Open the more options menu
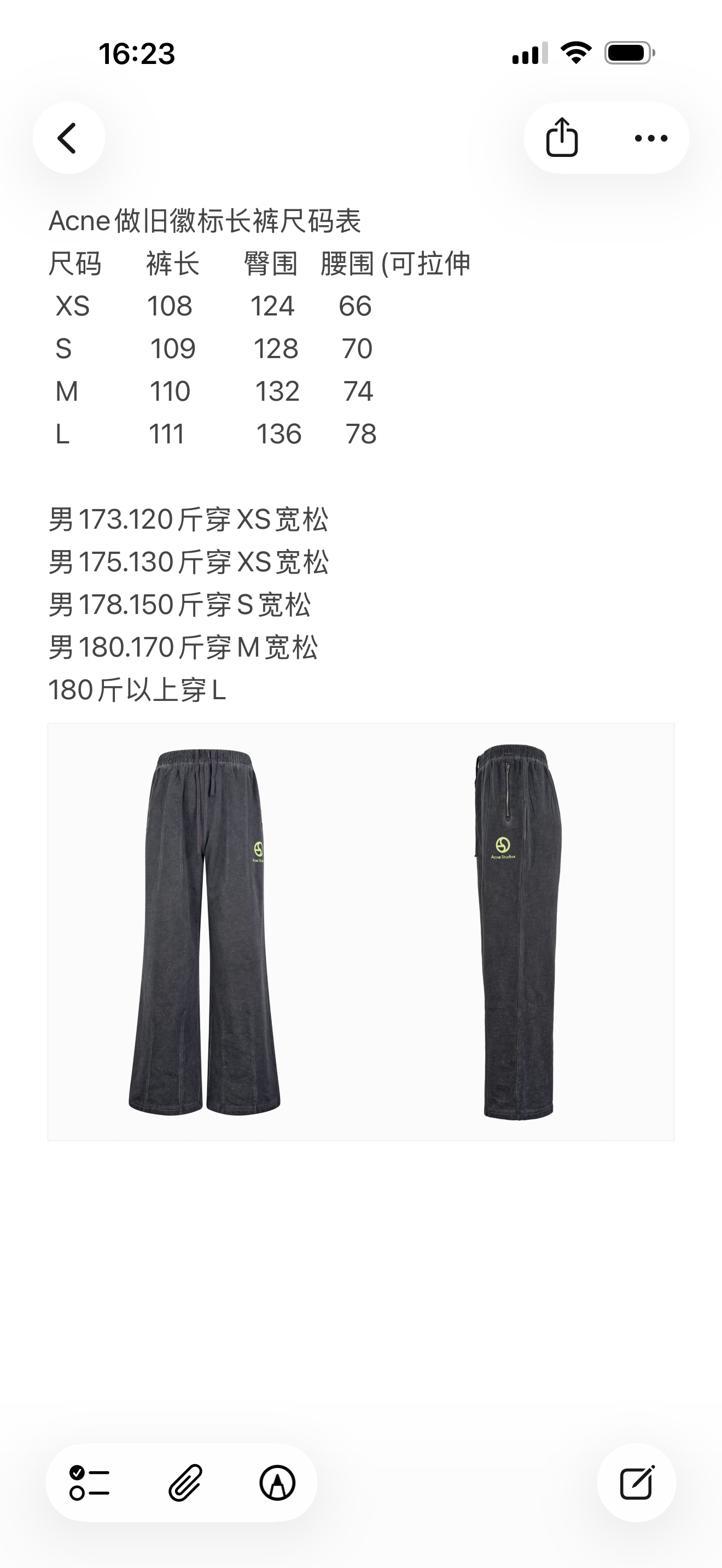The image size is (722, 1568). click(x=650, y=138)
